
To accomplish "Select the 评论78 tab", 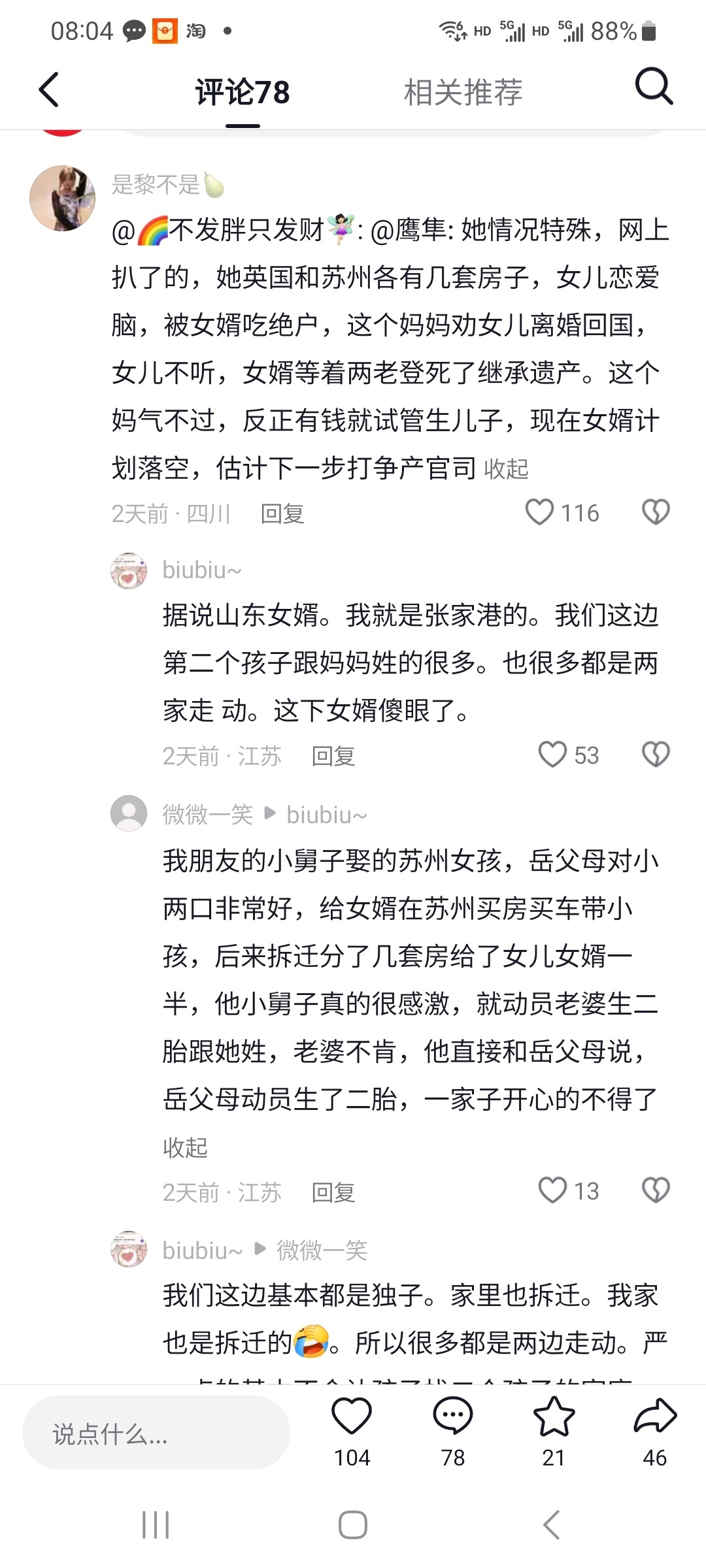I will coord(243,92).
